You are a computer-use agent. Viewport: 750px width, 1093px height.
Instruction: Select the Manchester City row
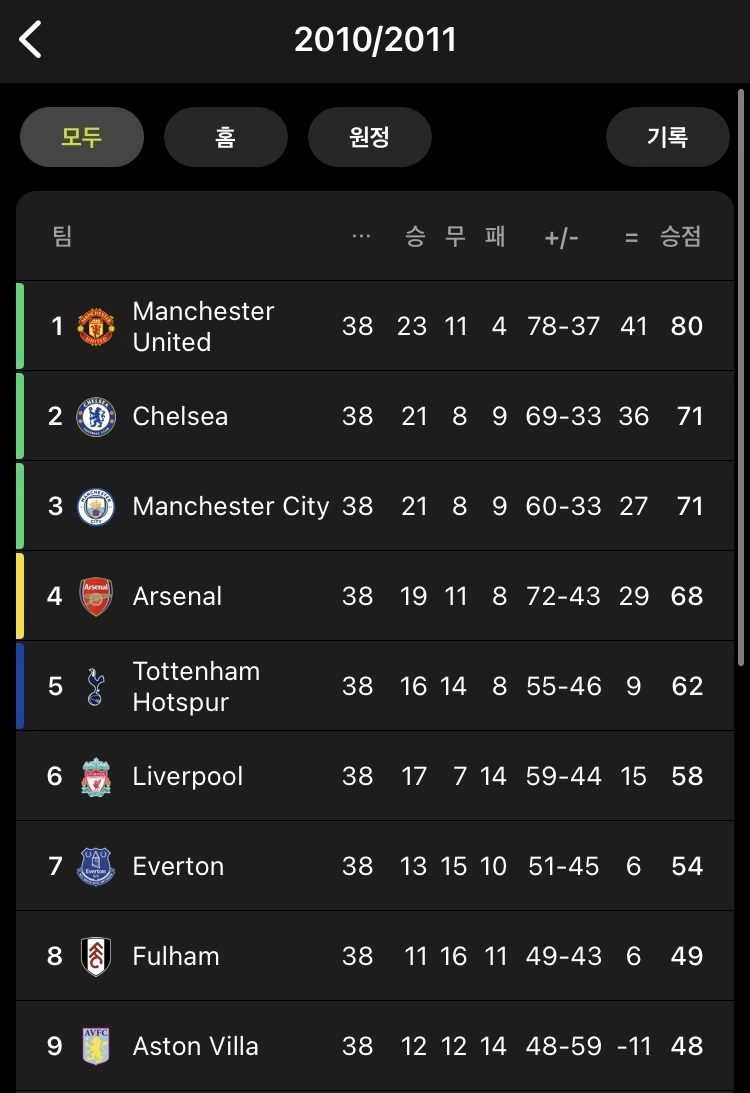375,506
